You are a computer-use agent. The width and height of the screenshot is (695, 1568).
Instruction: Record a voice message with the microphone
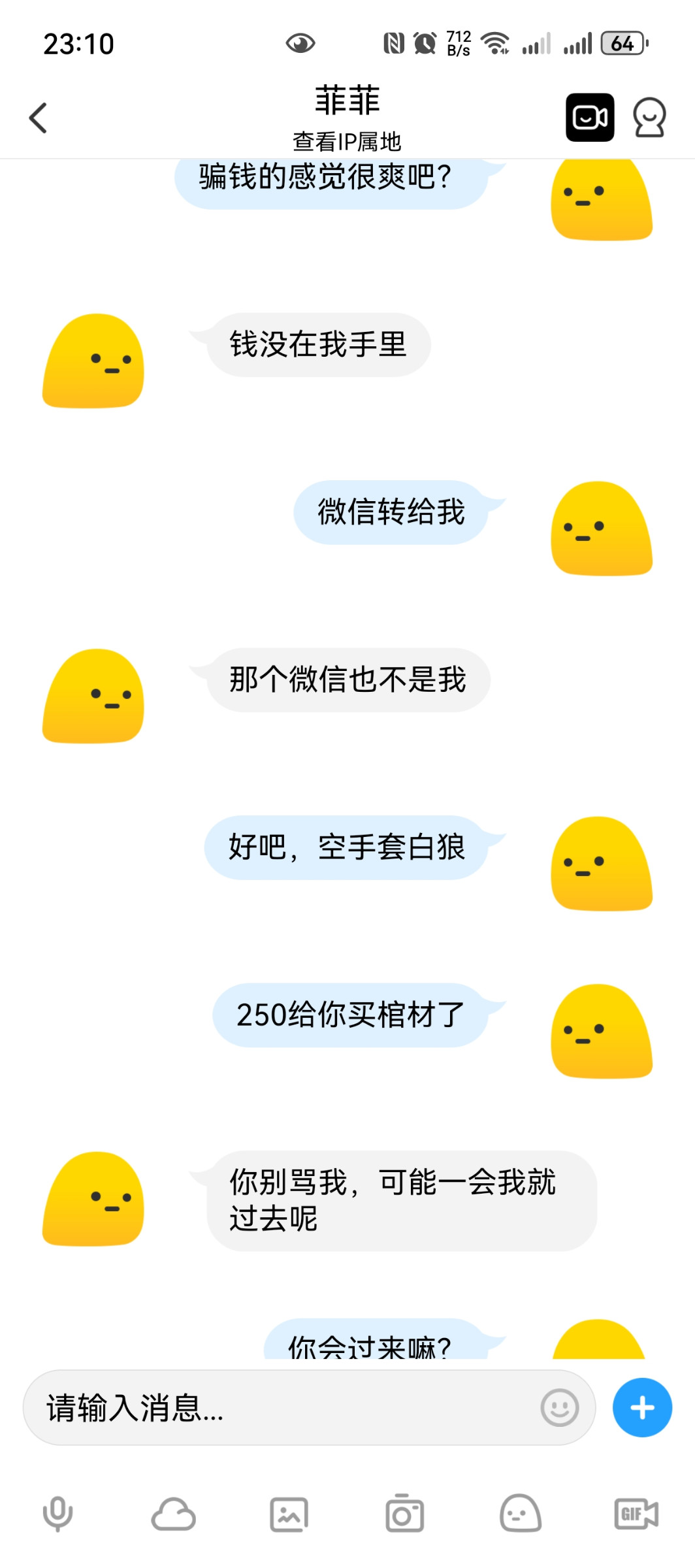point(57,1514)
